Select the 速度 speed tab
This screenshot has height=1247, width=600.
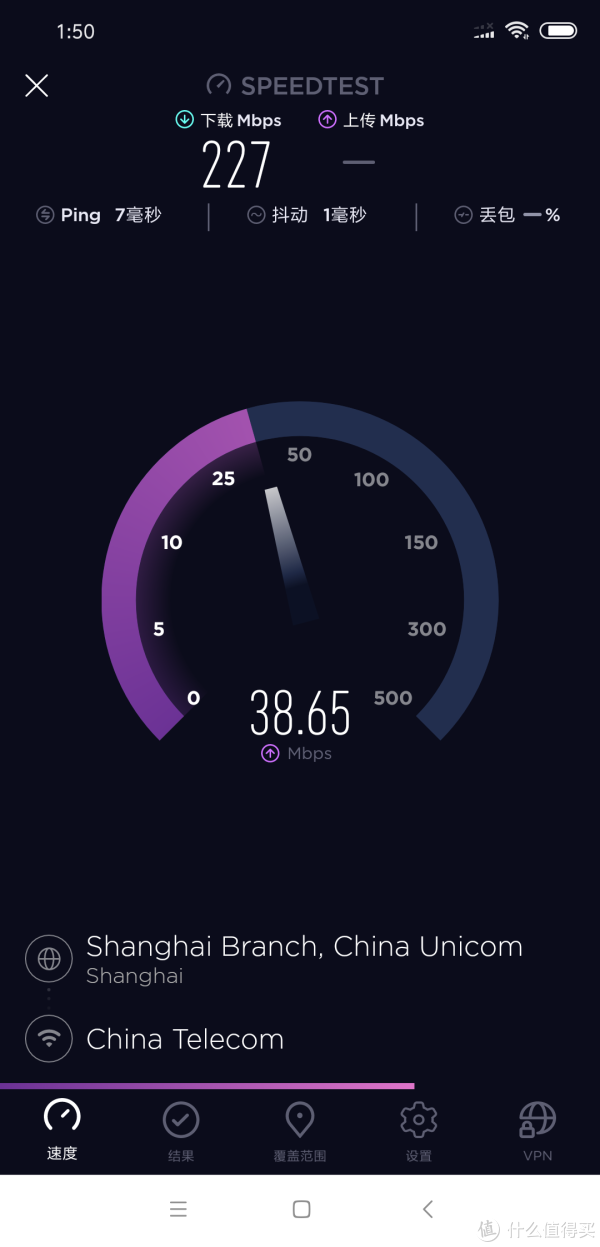pos(62,1131)
